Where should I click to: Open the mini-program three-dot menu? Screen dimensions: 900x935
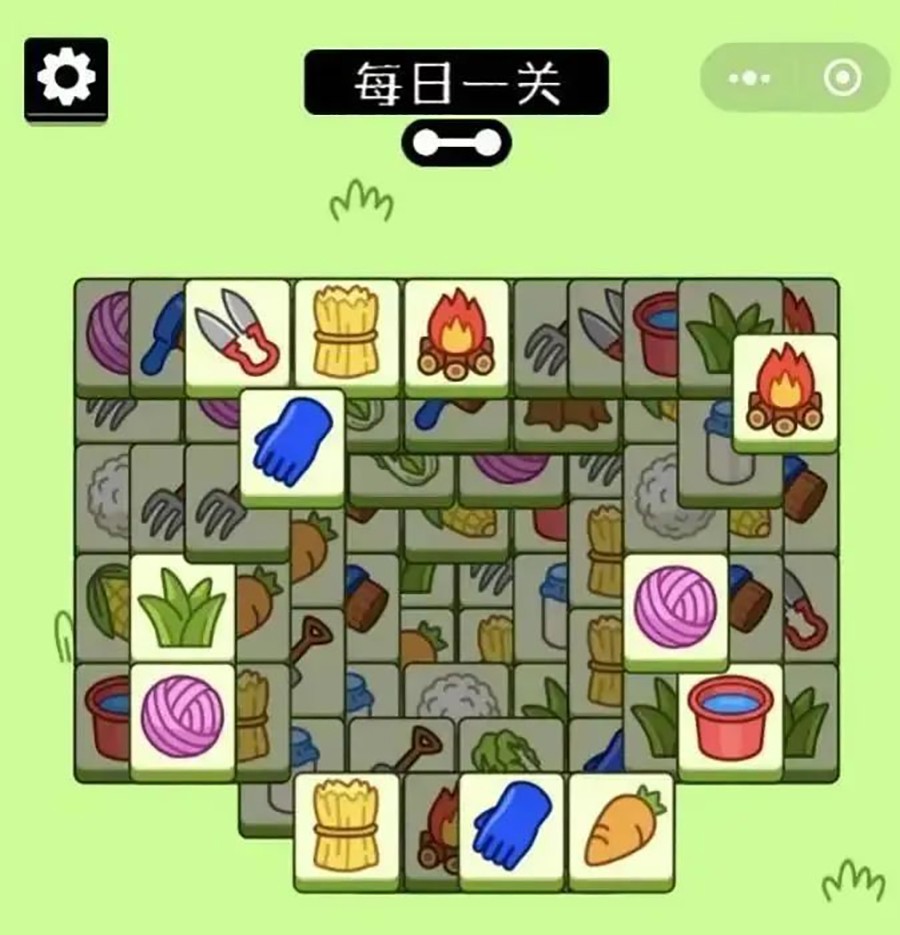tap(748, 78)
